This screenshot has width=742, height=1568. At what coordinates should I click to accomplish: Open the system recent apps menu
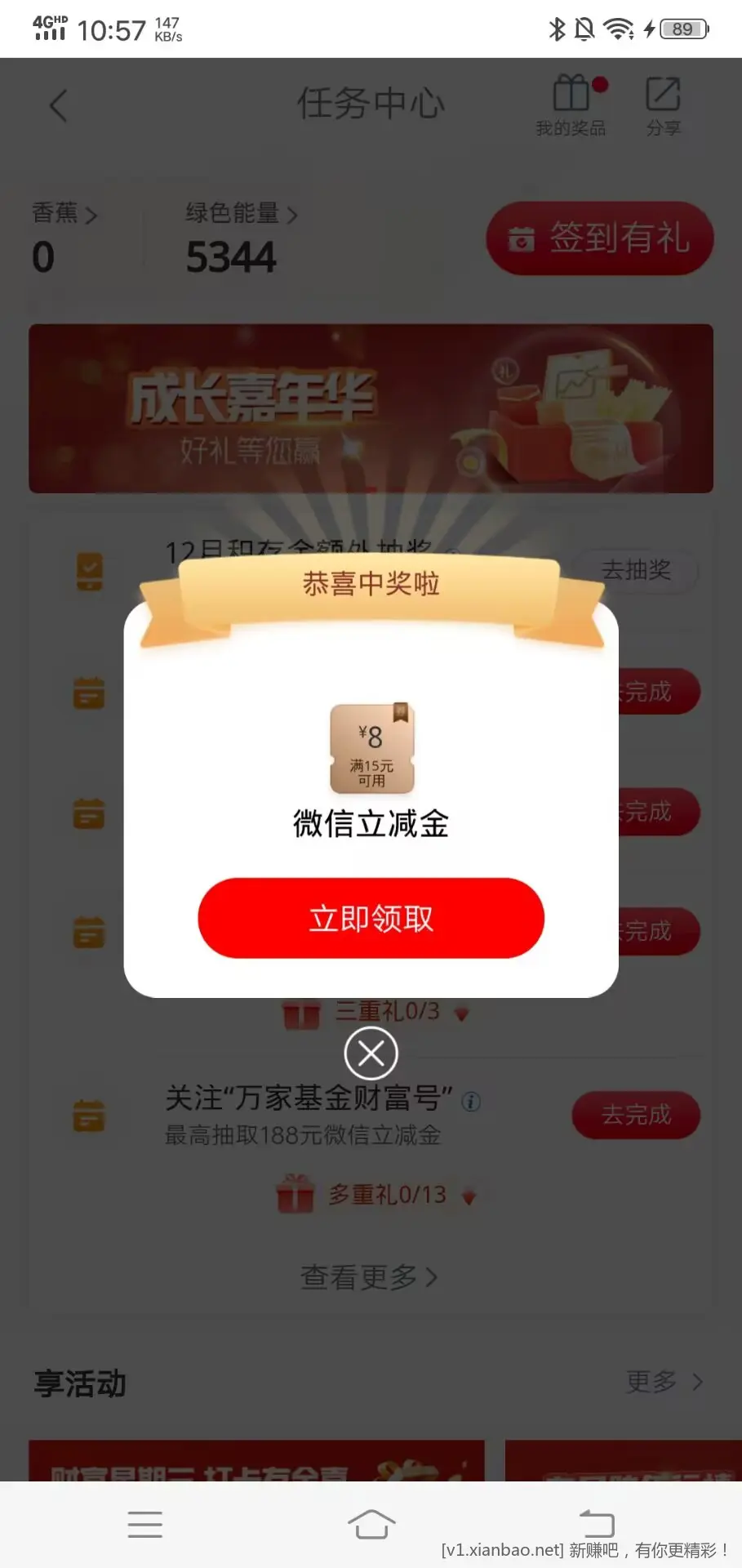pos(145,1524)
